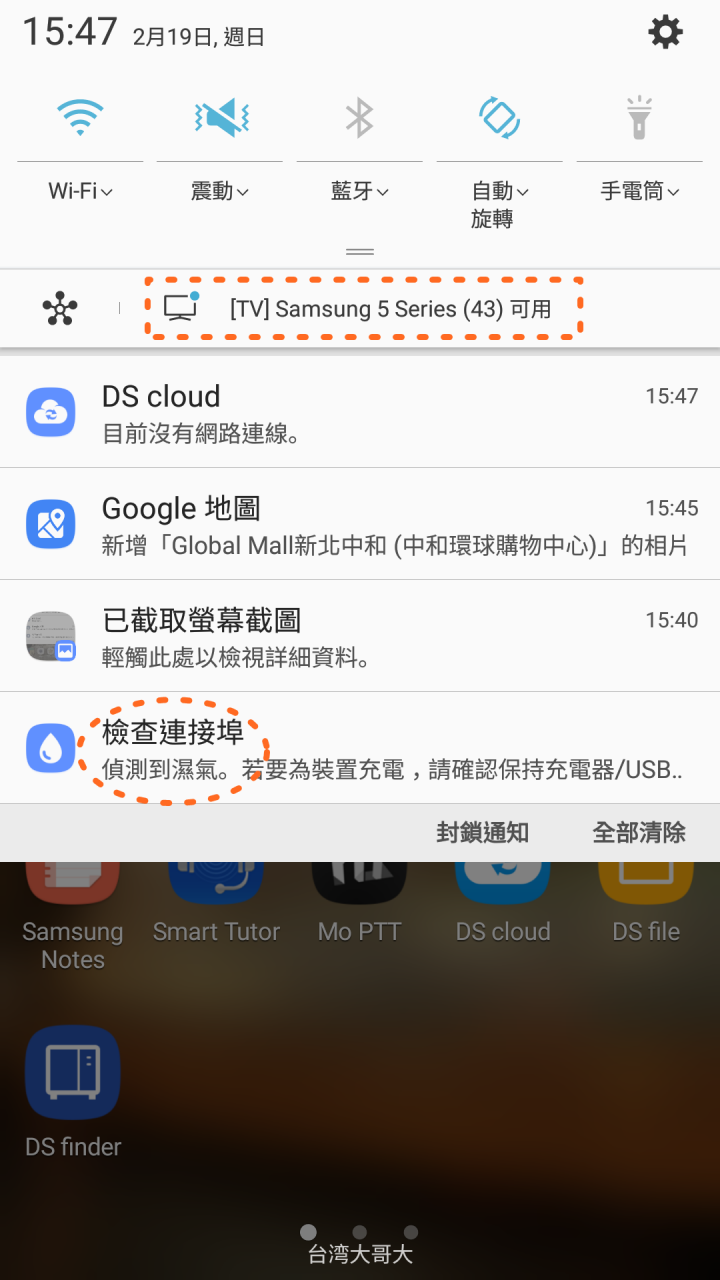
Task: Open the Settings gear
Action: click(x=665, y=31)
